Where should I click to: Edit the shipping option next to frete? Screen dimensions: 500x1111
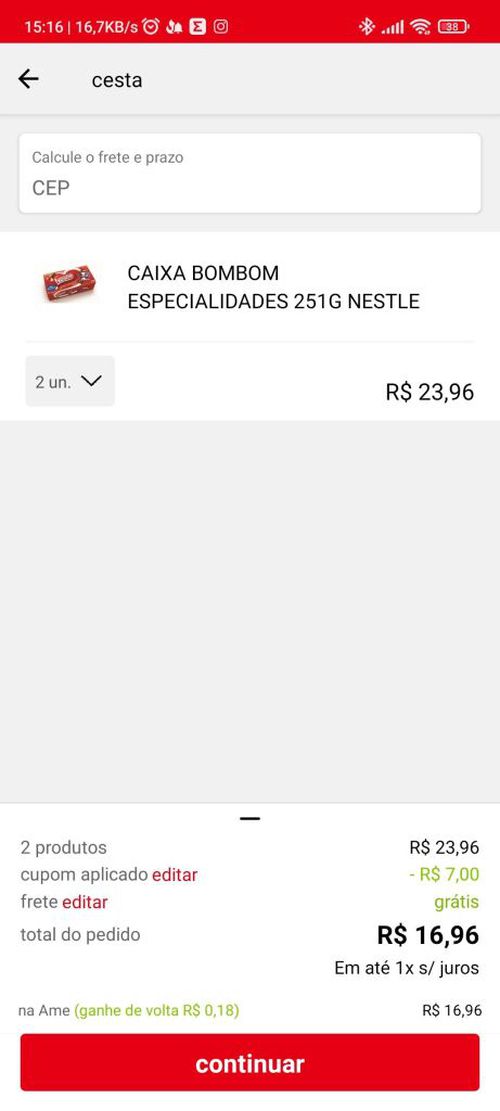pyautogui.click(x=85, y=902)
